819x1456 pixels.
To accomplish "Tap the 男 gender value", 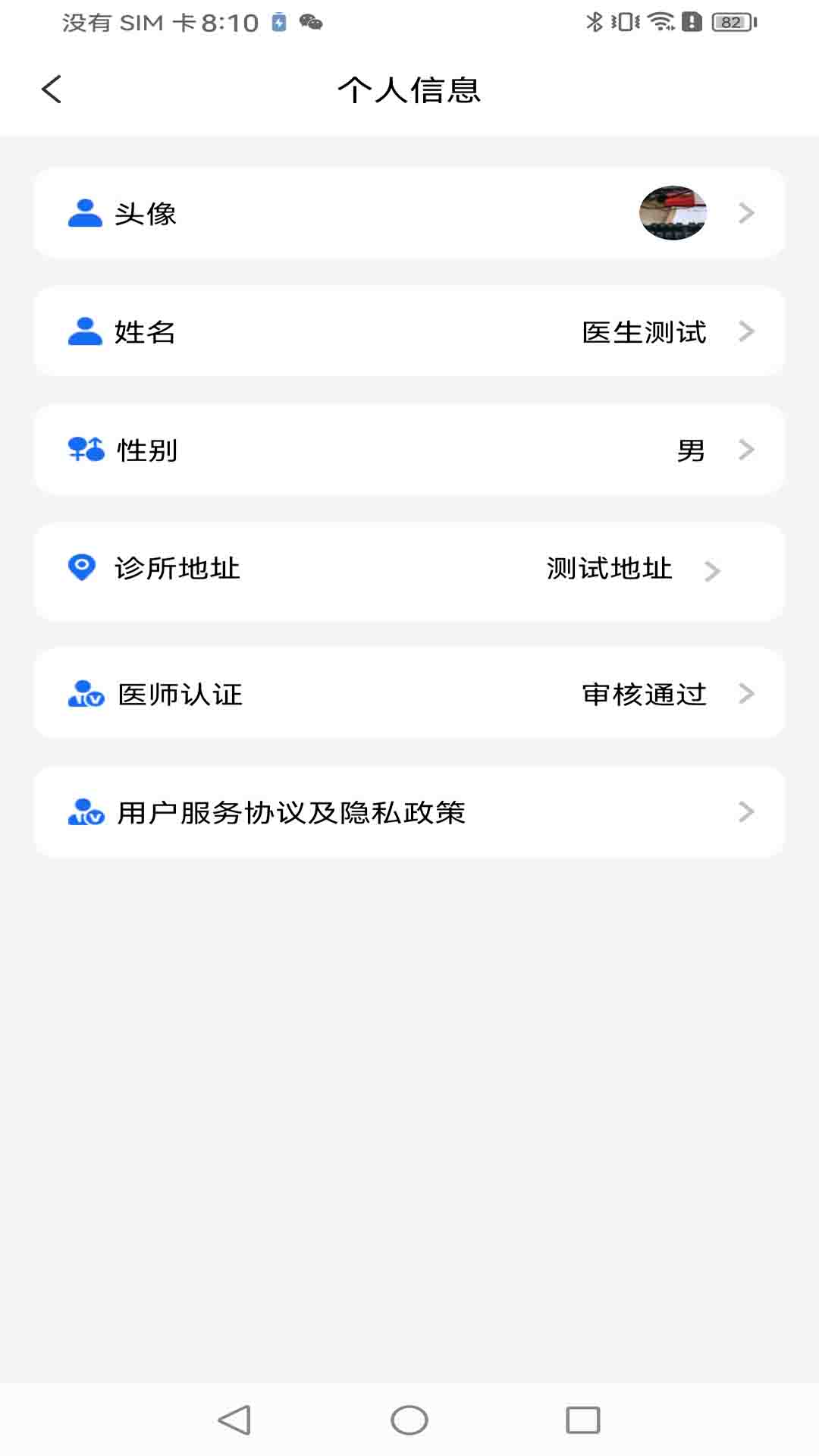I will 691,449.
